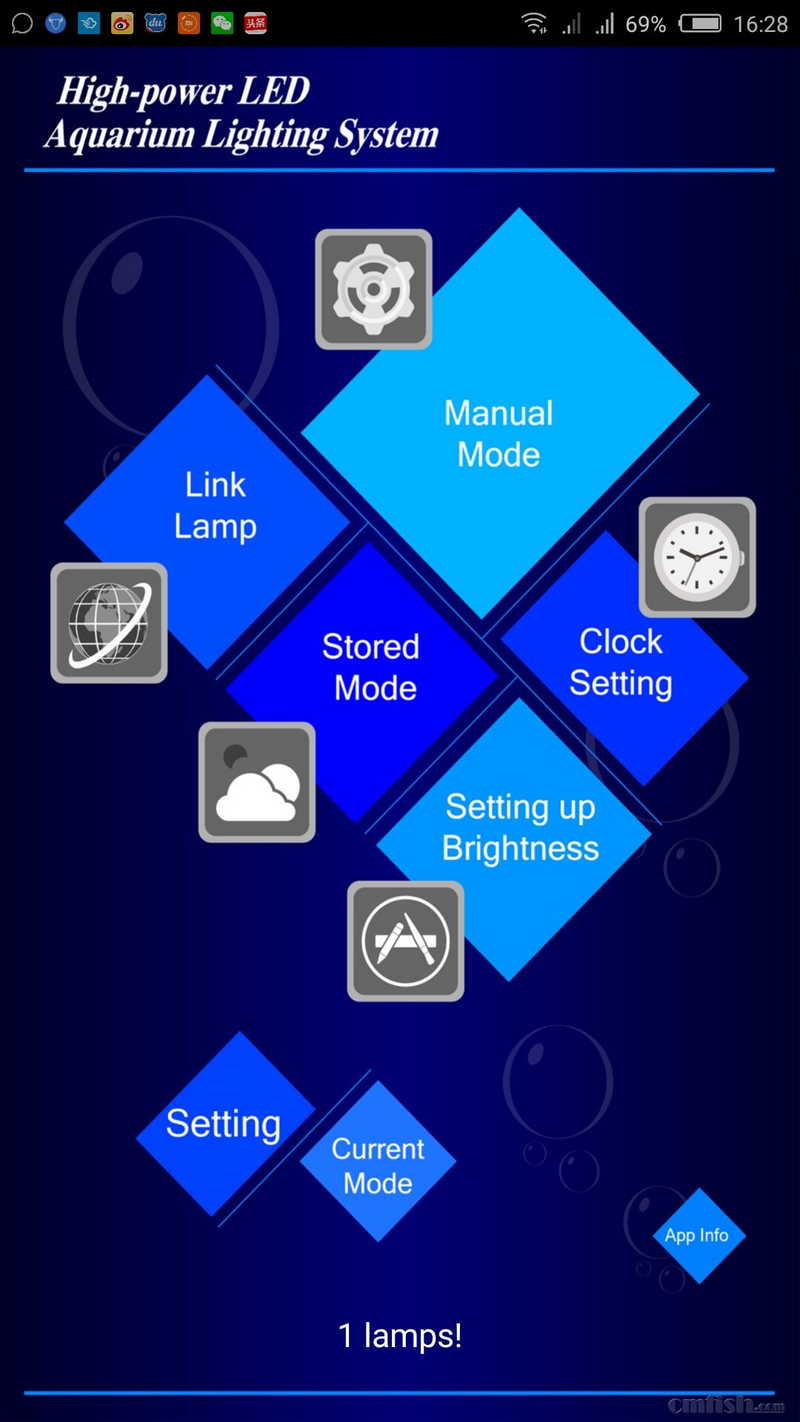This screenshot has height=1422, width=800.
Task: Open App Info
Action: 697,1236
